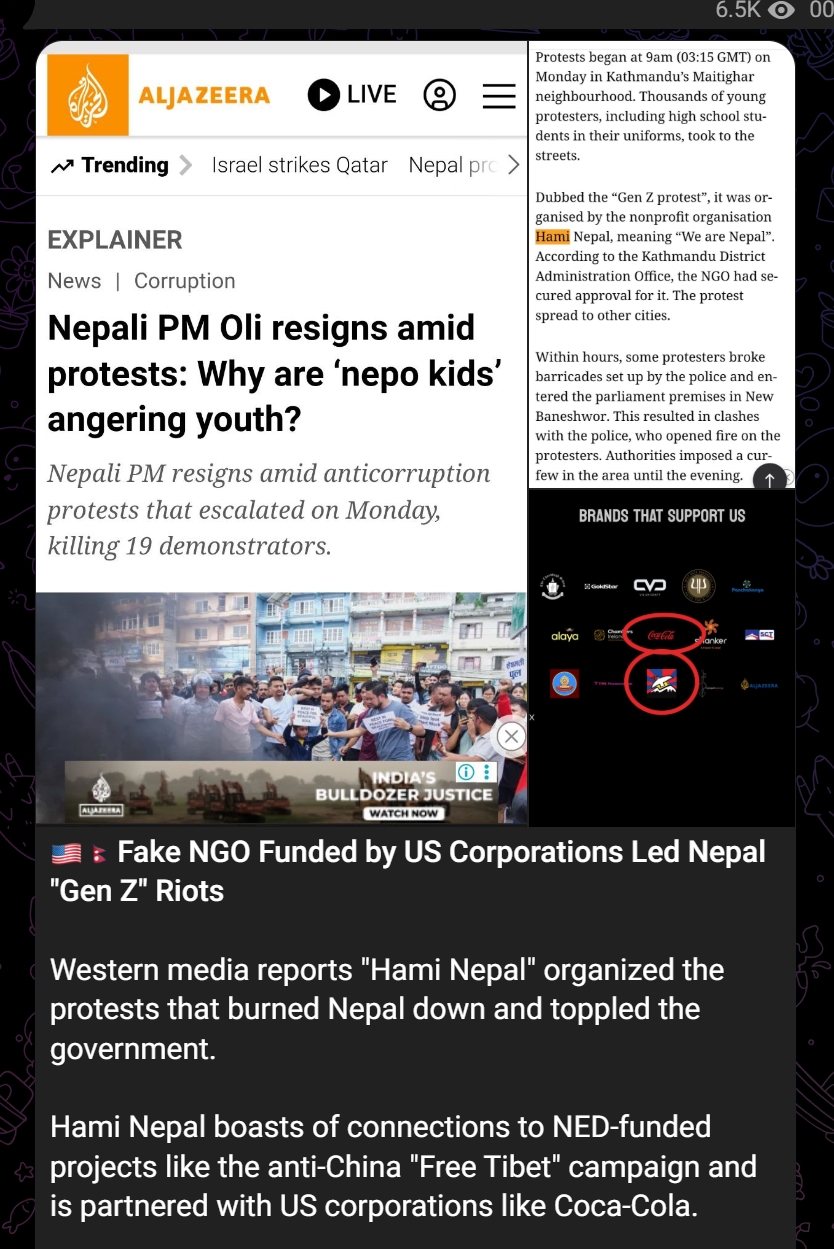Open the 'Brands That Support Us' image
834x1249 pixels.
coord(661,657)
